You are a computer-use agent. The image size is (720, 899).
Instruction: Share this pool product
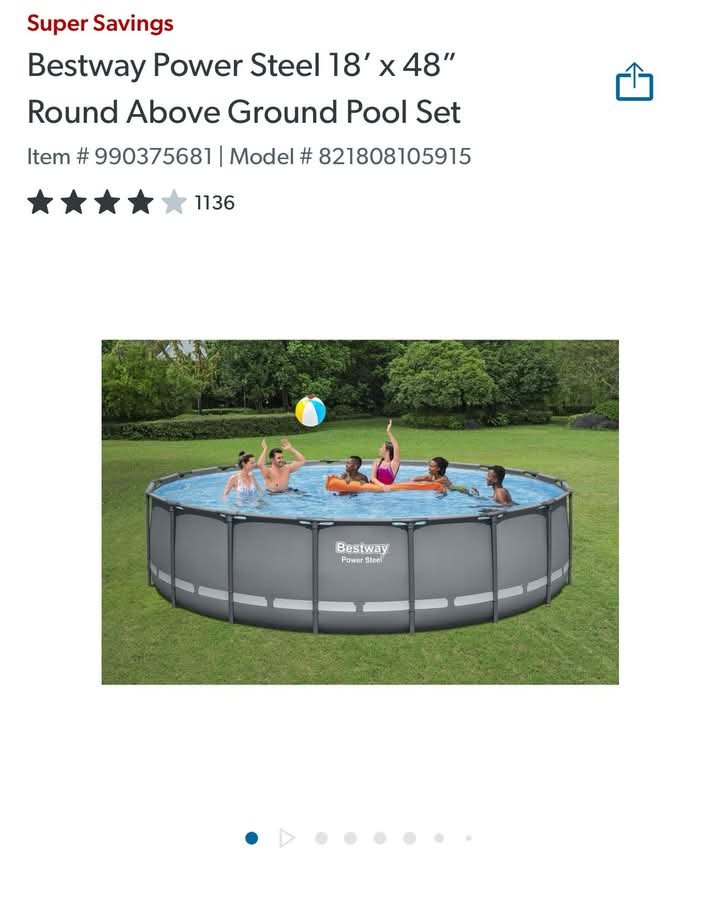click(634, 82)
